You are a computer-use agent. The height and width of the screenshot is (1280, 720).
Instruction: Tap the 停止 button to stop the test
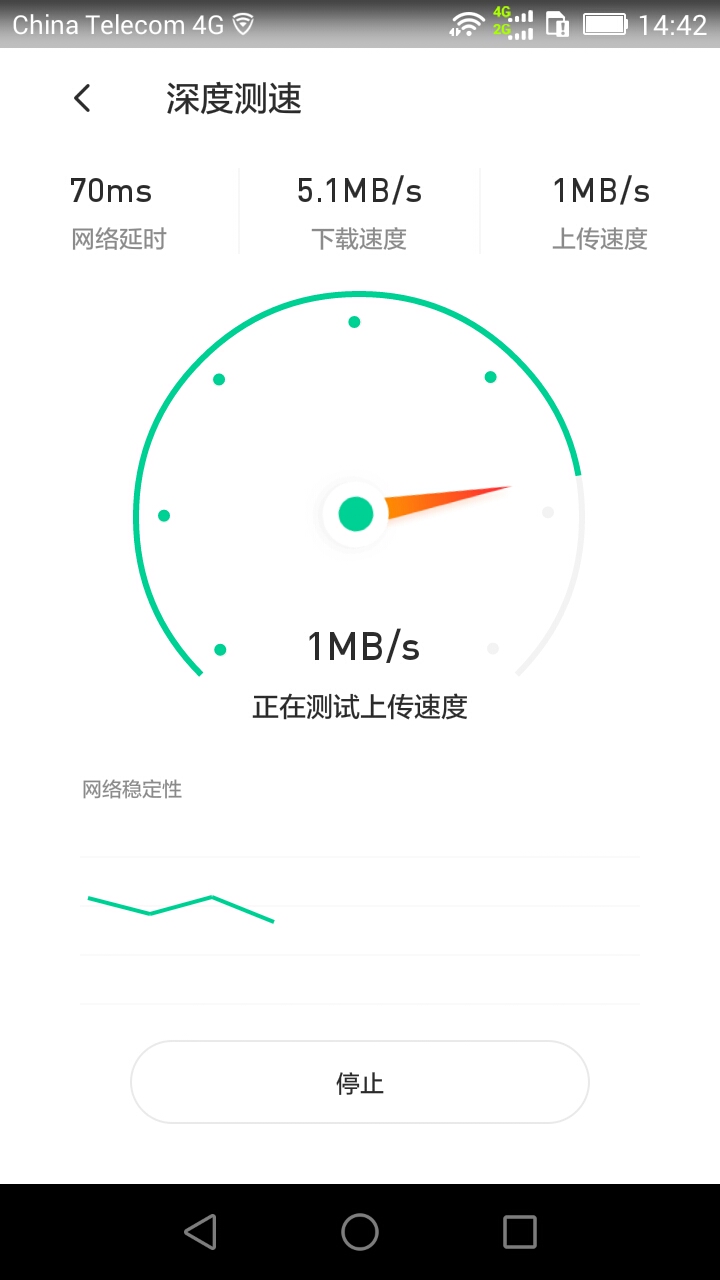coord(360,1083)
